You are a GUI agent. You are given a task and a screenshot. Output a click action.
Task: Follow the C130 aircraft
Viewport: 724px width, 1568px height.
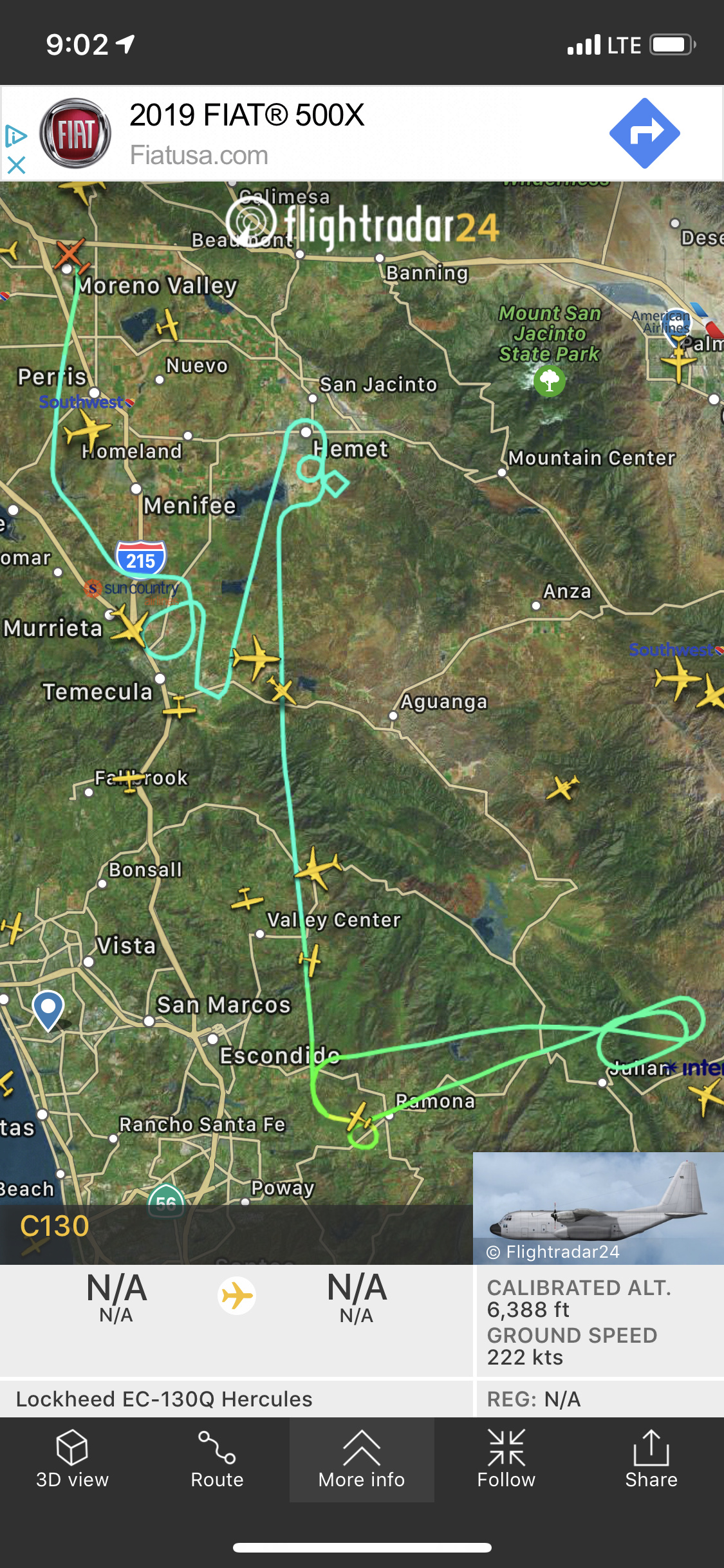coord(506,1459)
